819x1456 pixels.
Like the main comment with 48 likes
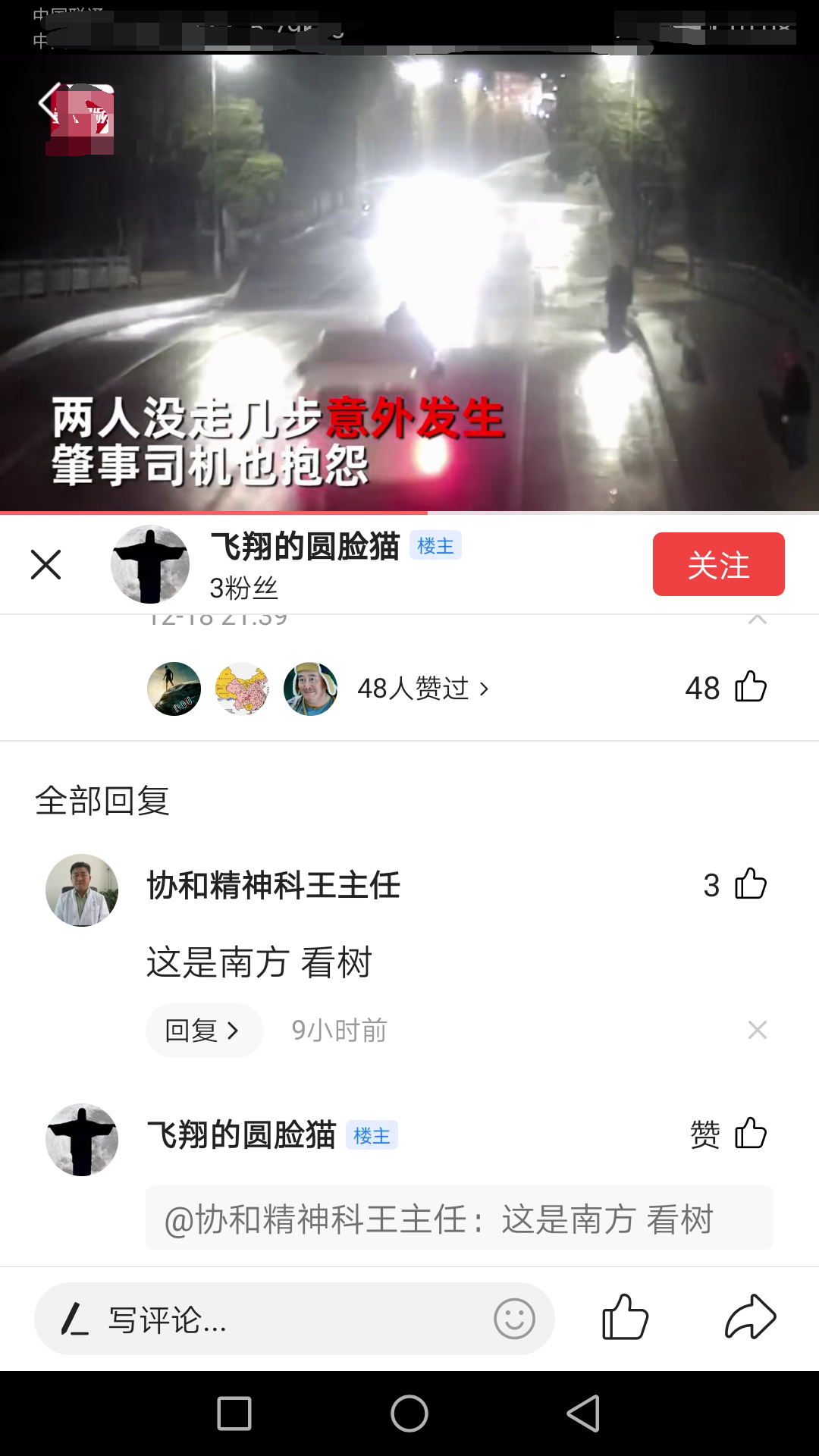pos(750,687)
